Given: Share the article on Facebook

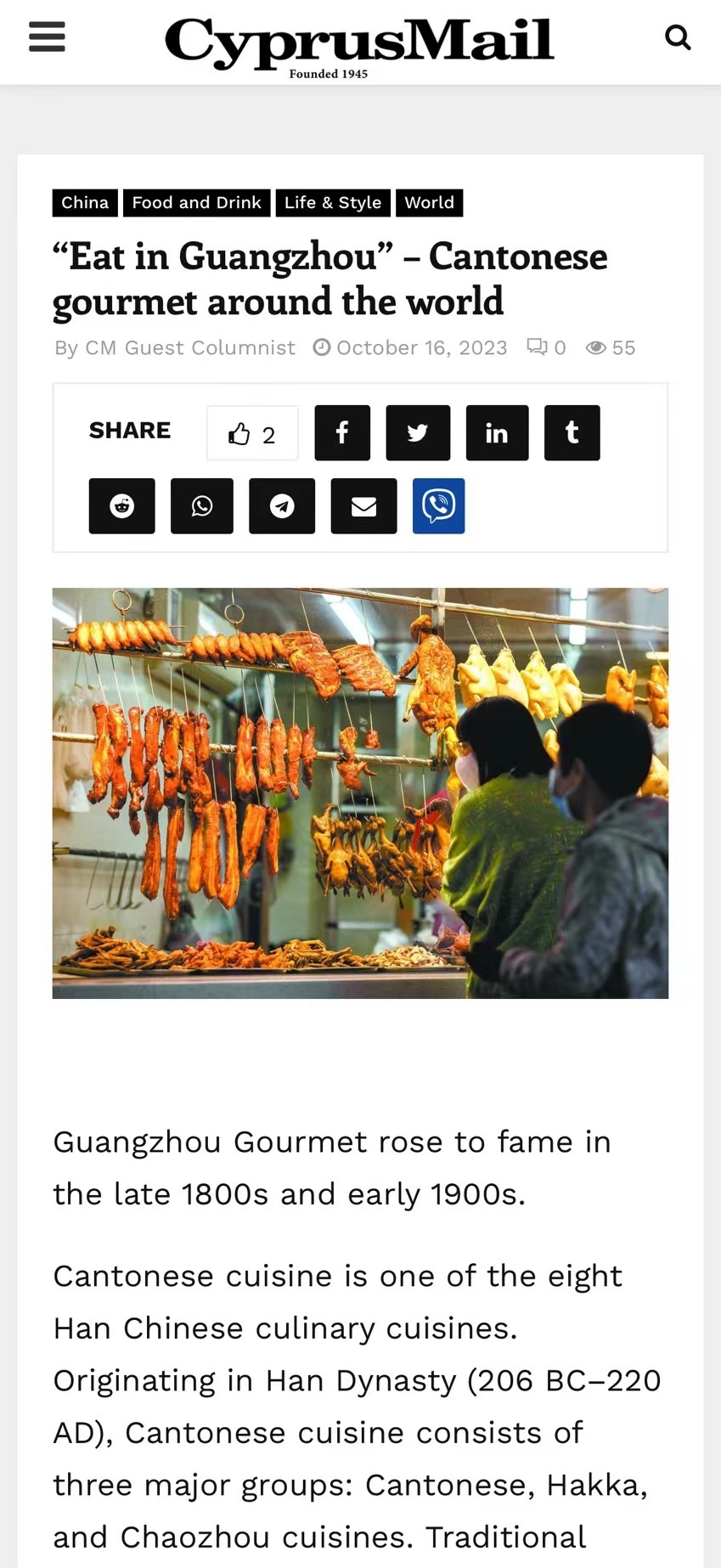Looking at the screenshot, I should pyautogui.click(x=342, y=433).
